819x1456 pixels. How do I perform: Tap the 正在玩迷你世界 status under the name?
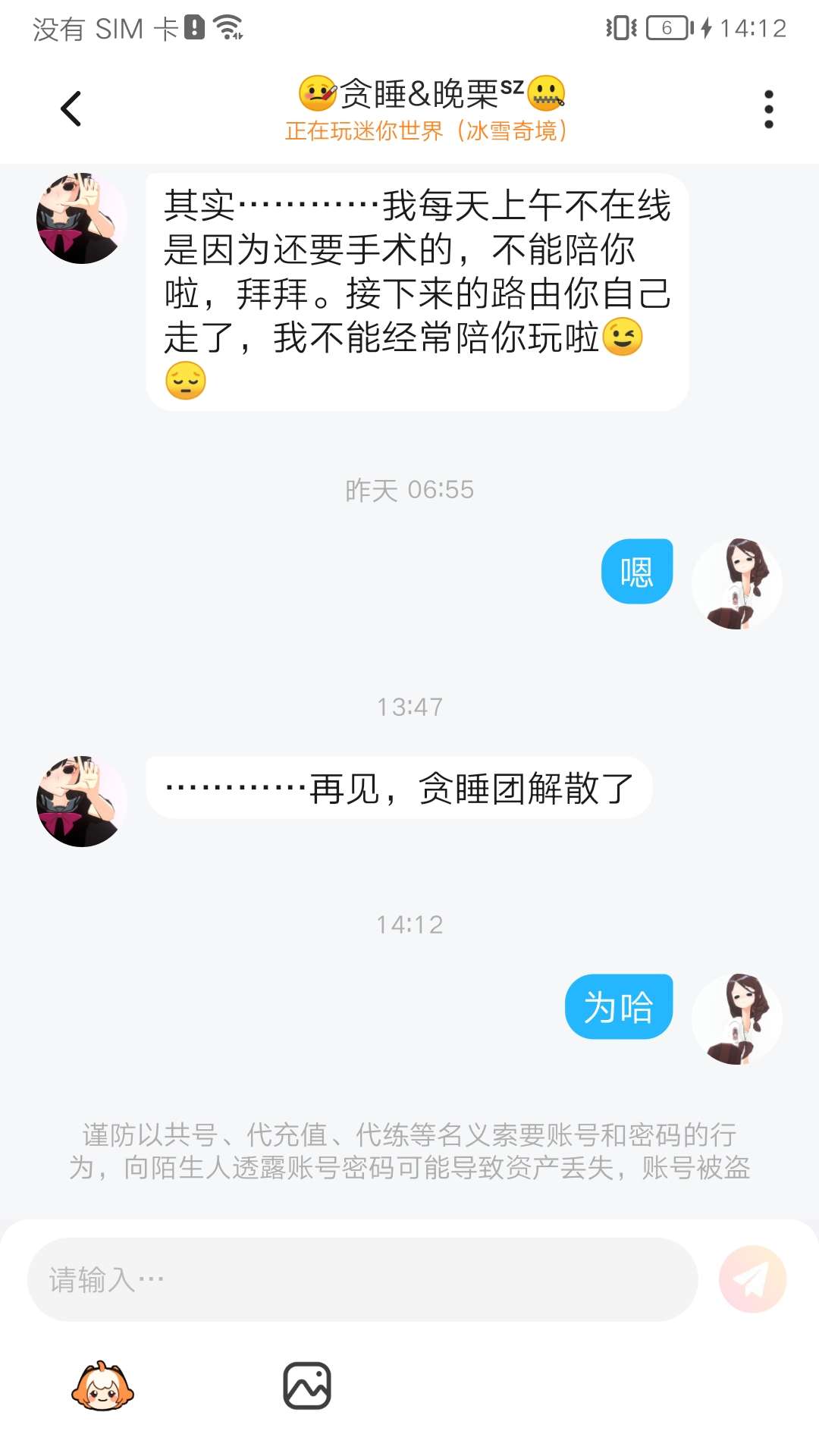pyautogui.click(x=425, y=131)
